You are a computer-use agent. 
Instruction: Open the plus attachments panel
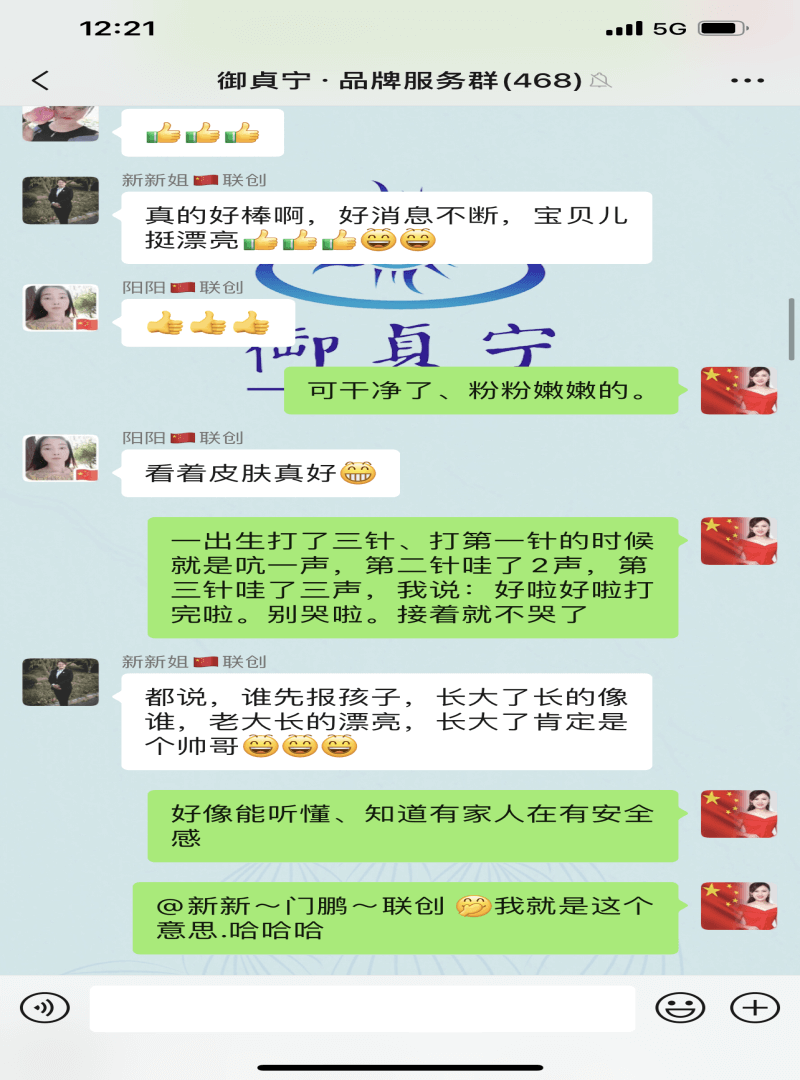(755, 1007)
